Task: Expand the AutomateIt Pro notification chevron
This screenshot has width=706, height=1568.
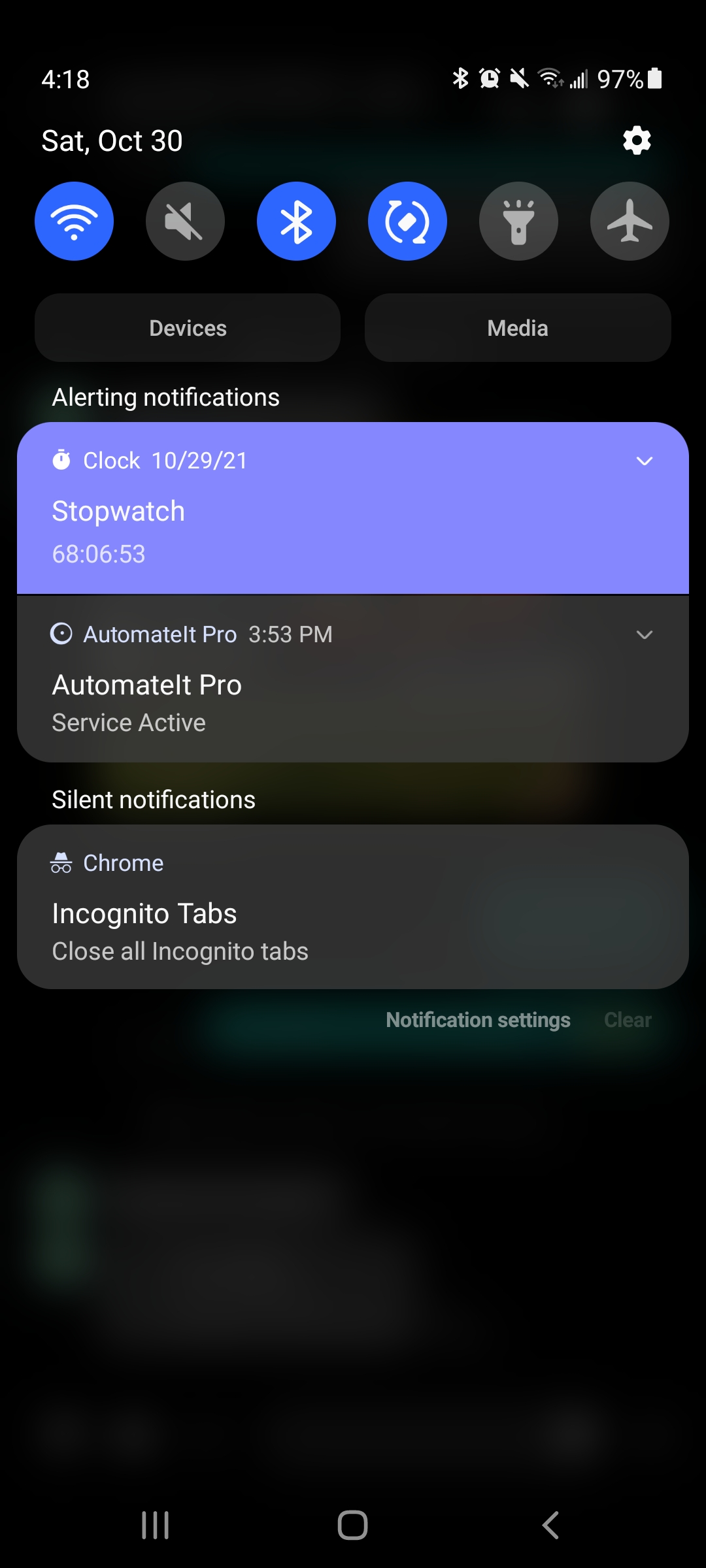Action: pyautogui.click(x=645, y=635)
